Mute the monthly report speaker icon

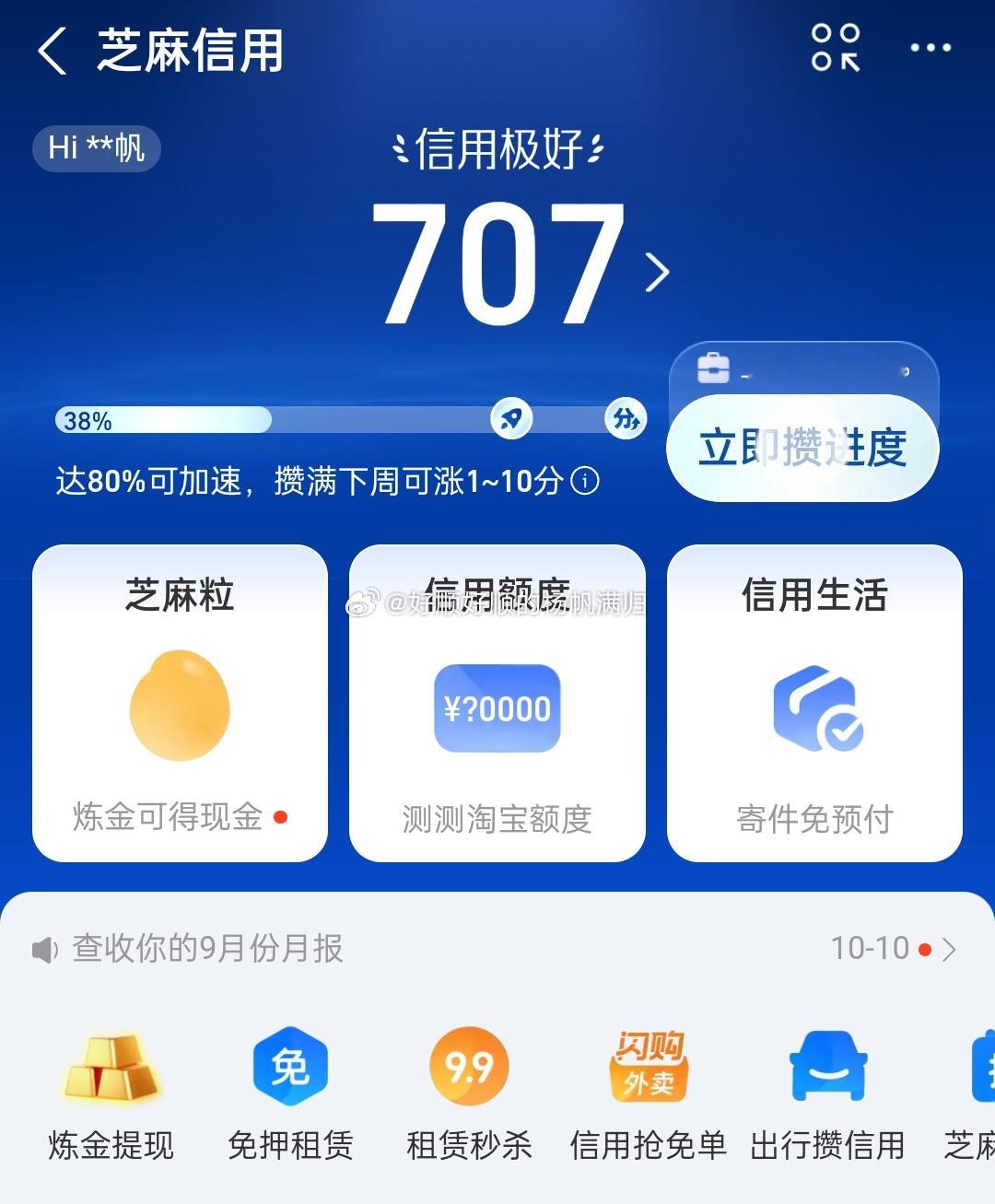point(42,948)
